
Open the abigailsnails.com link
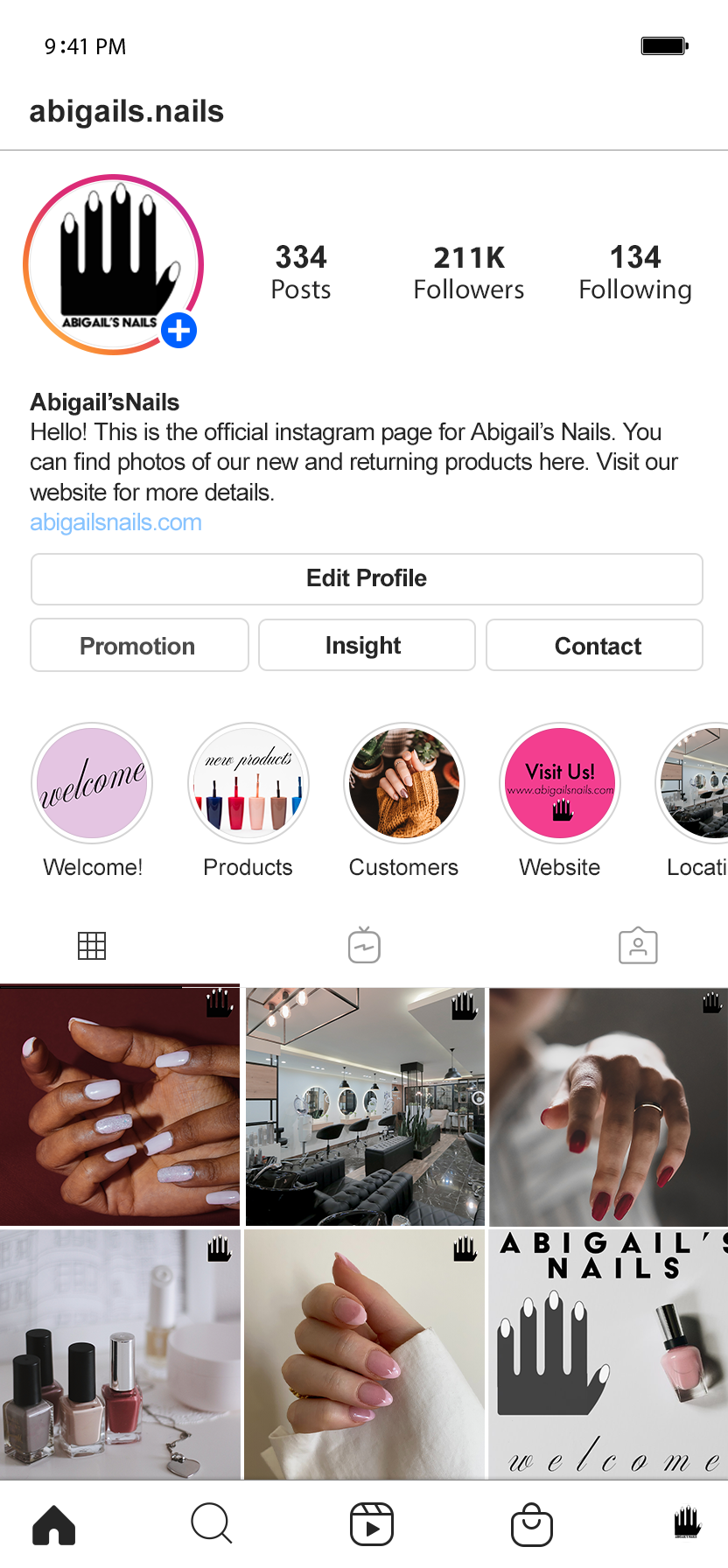click(115, 522)
